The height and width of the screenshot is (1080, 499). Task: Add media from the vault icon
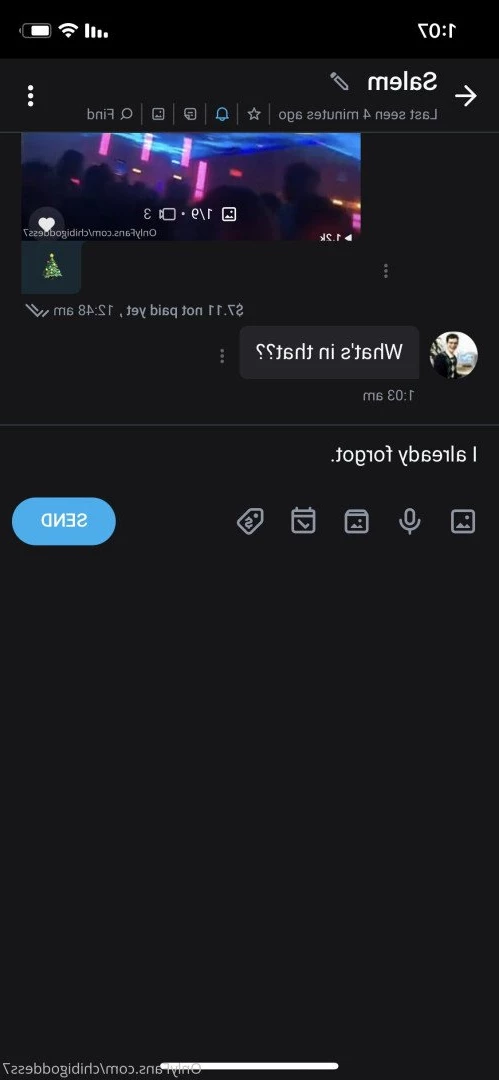[356, 521]
